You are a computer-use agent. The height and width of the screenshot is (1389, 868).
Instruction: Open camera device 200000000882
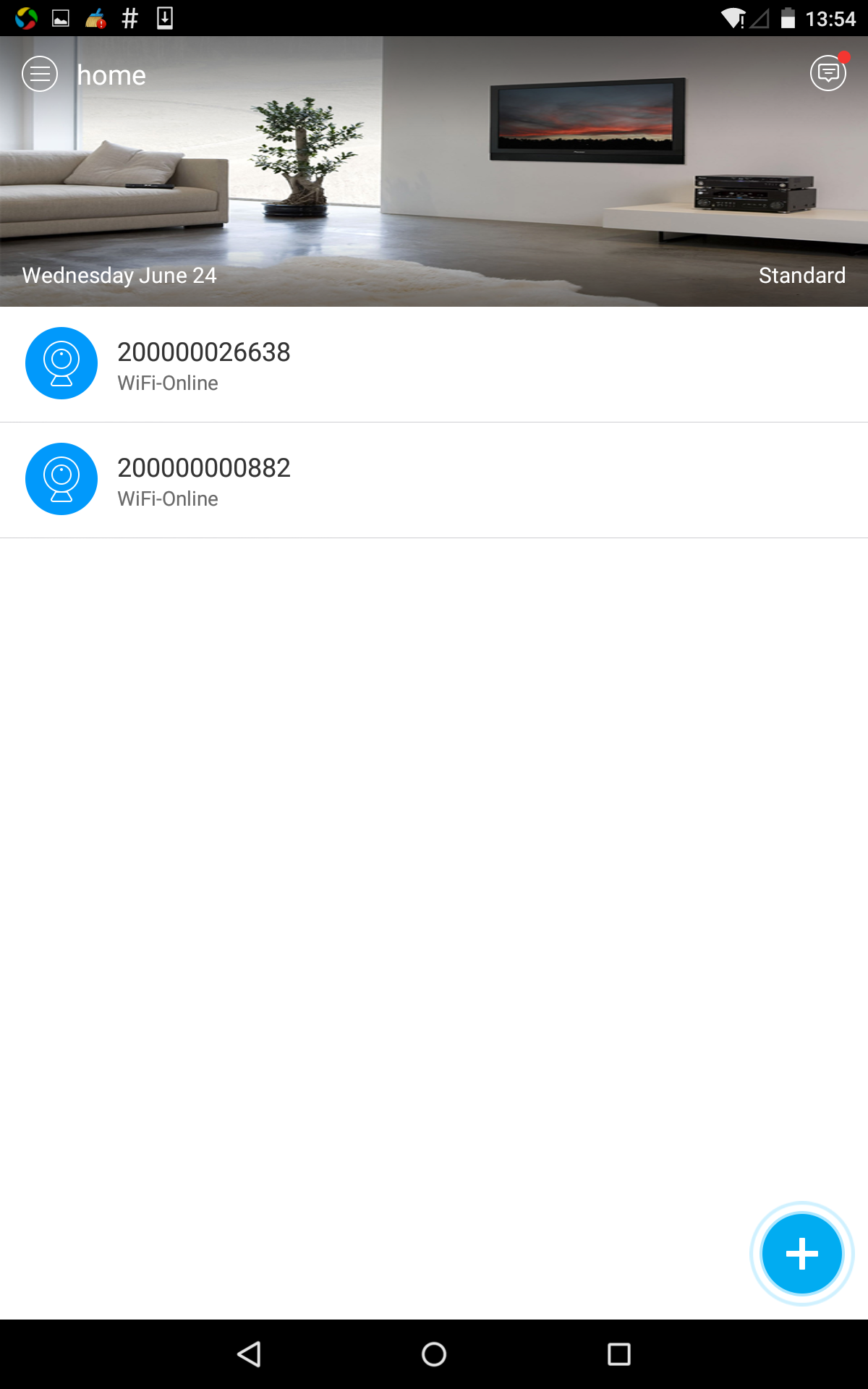(x=434, y=480)
